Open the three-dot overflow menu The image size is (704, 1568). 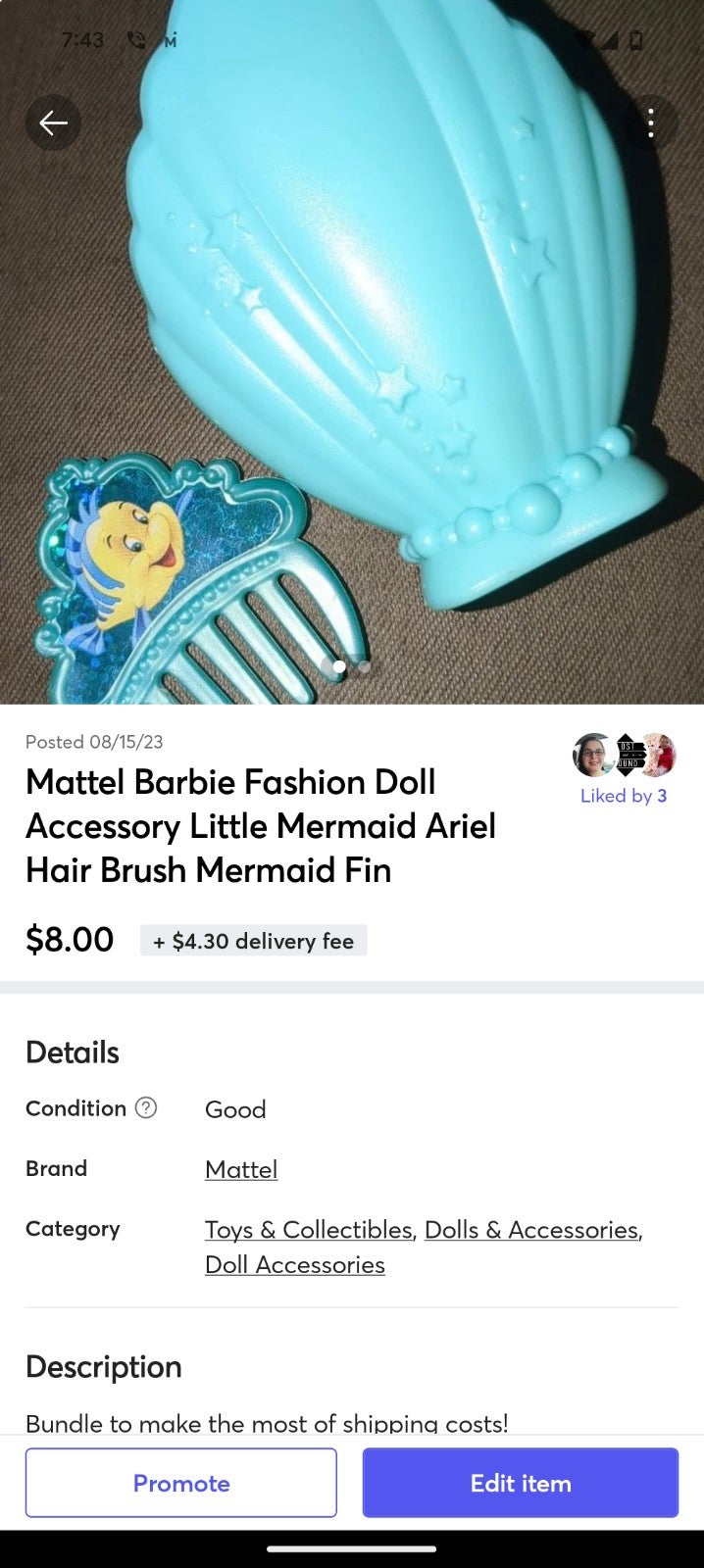tap(650, 122)
